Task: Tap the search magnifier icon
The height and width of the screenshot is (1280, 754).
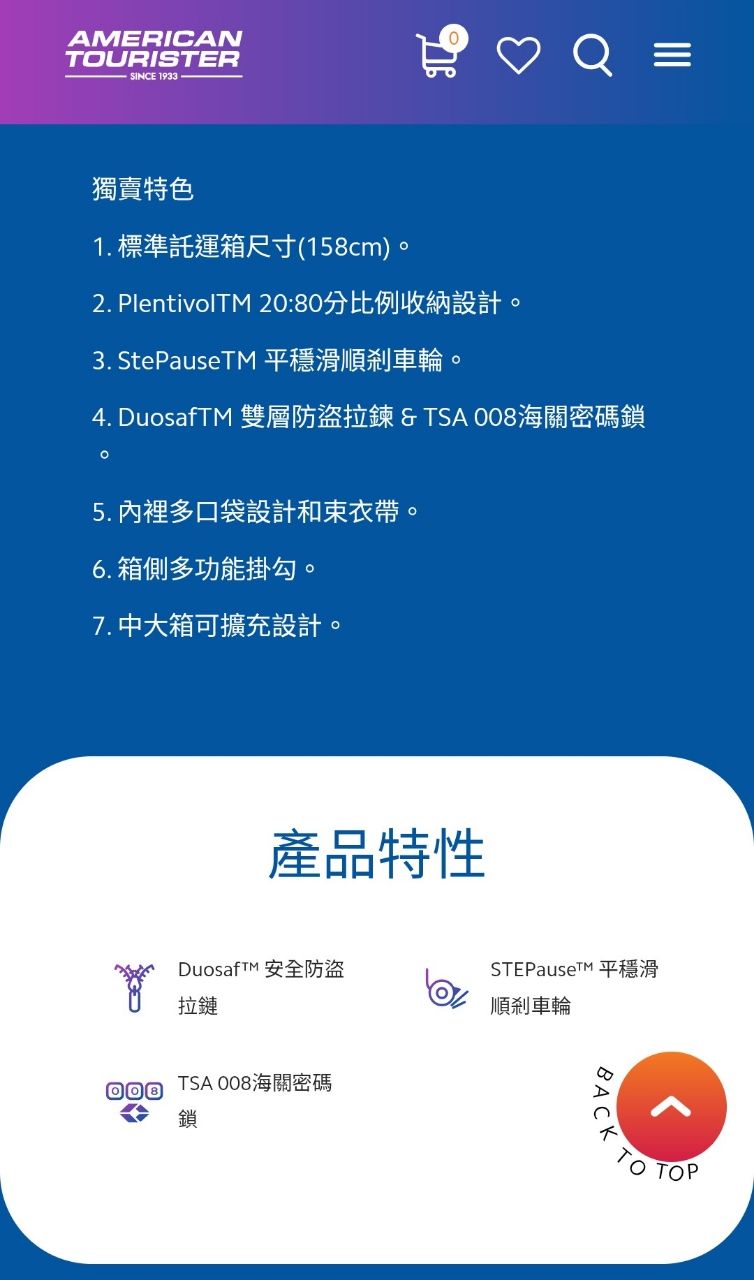Action: 592,55
